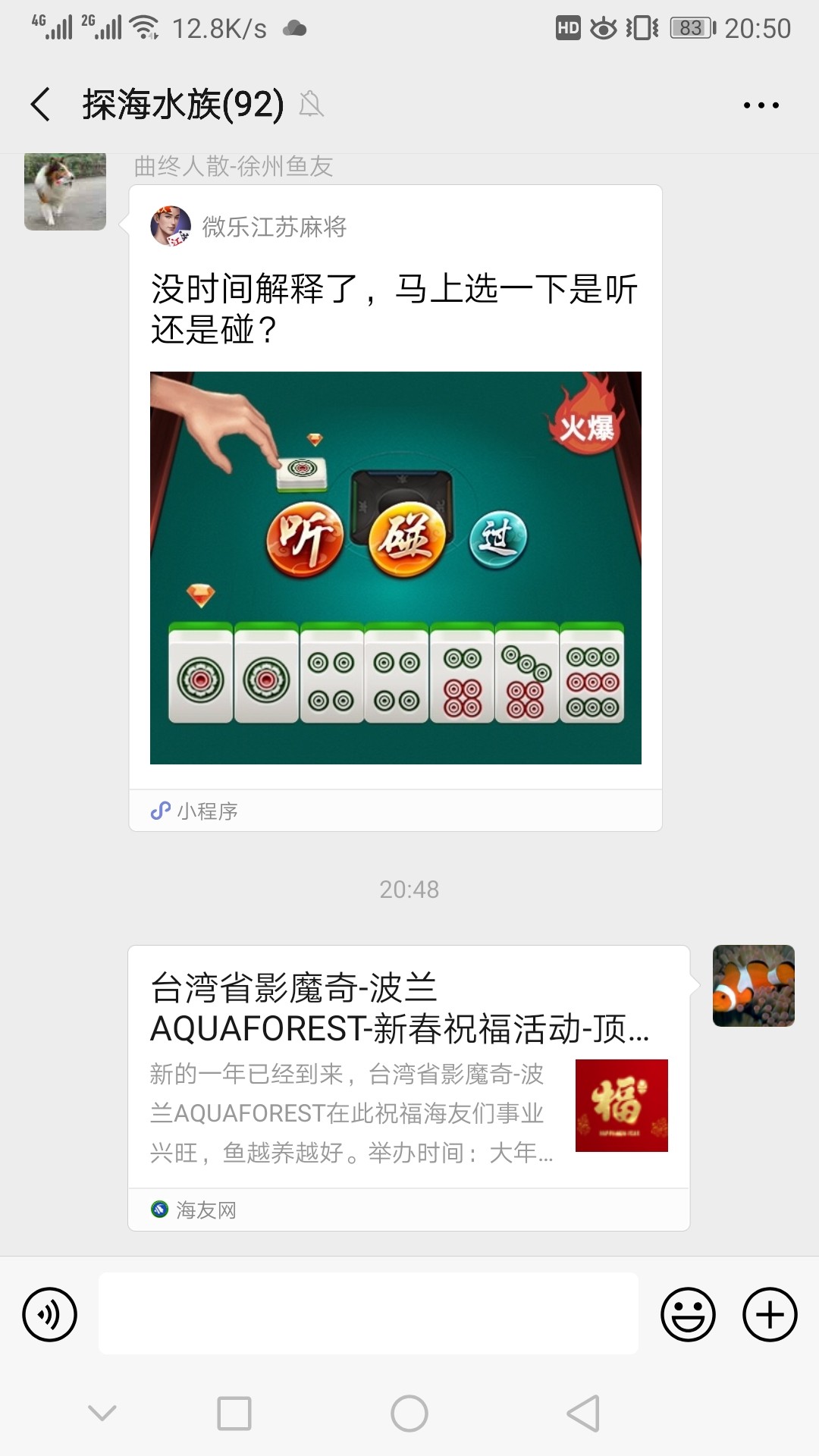This screenshot has width=819, height=1456.
Task: Open the emoji sticker panel
Action: (688, 1314)
